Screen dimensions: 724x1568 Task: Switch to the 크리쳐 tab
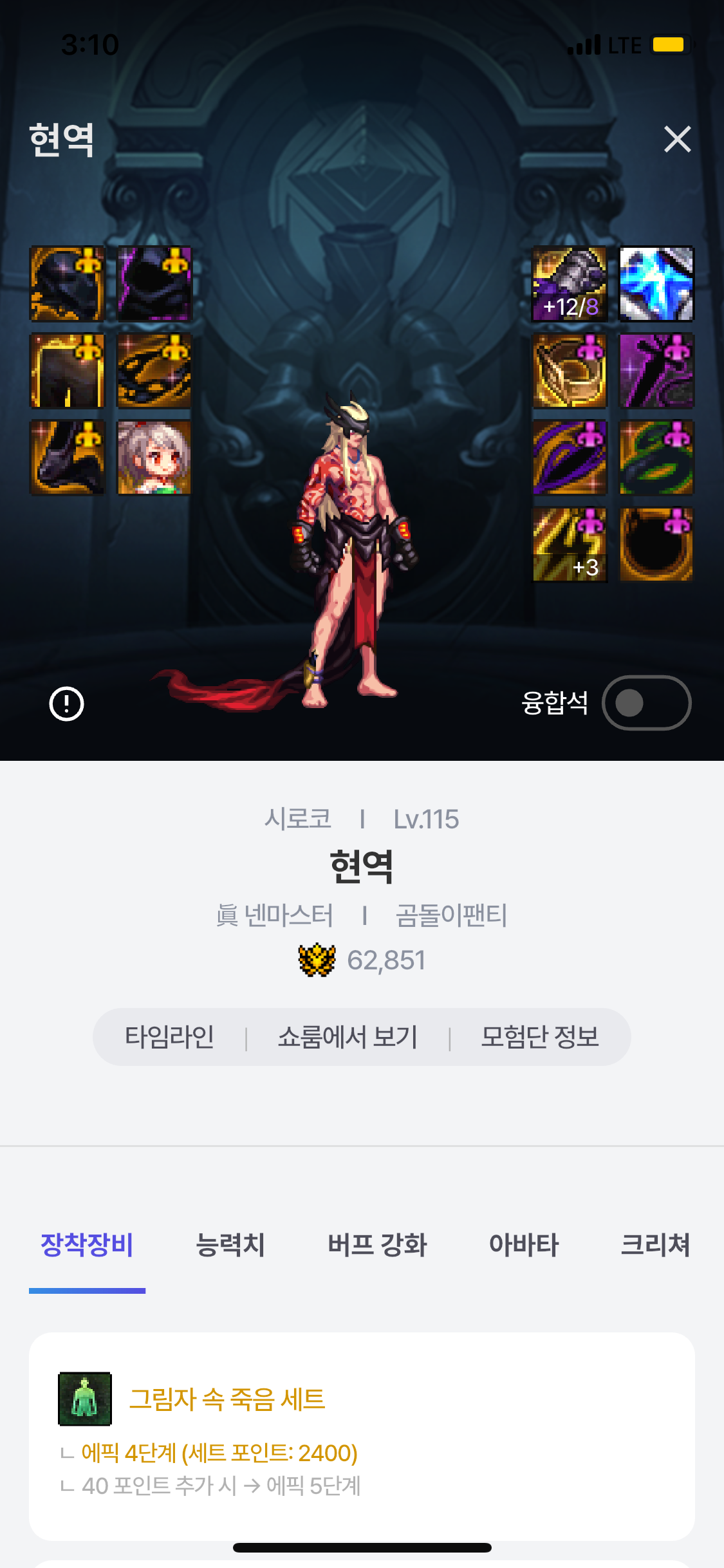(x=655, y=1244)
